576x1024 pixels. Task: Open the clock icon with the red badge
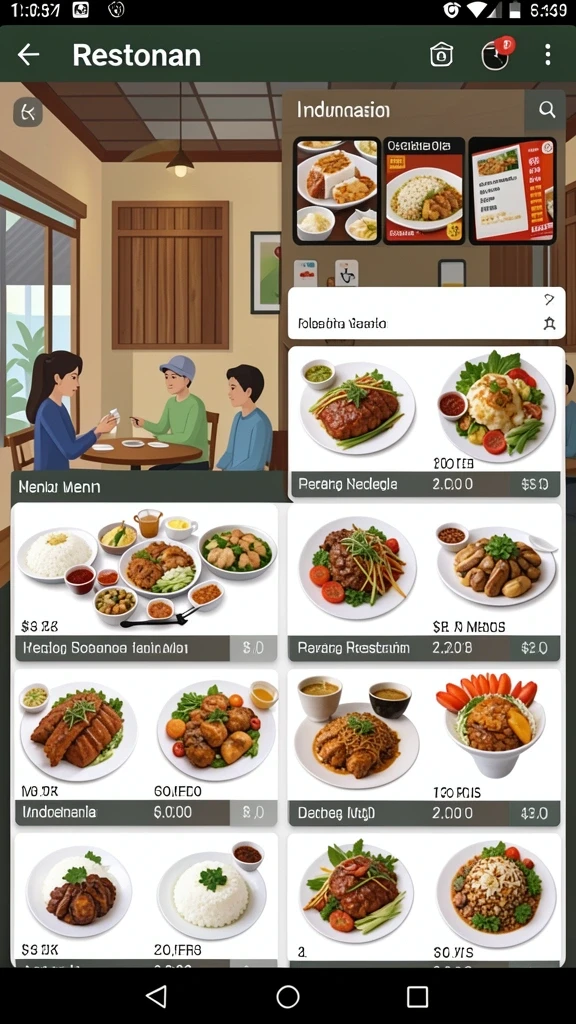pos(496,55)
